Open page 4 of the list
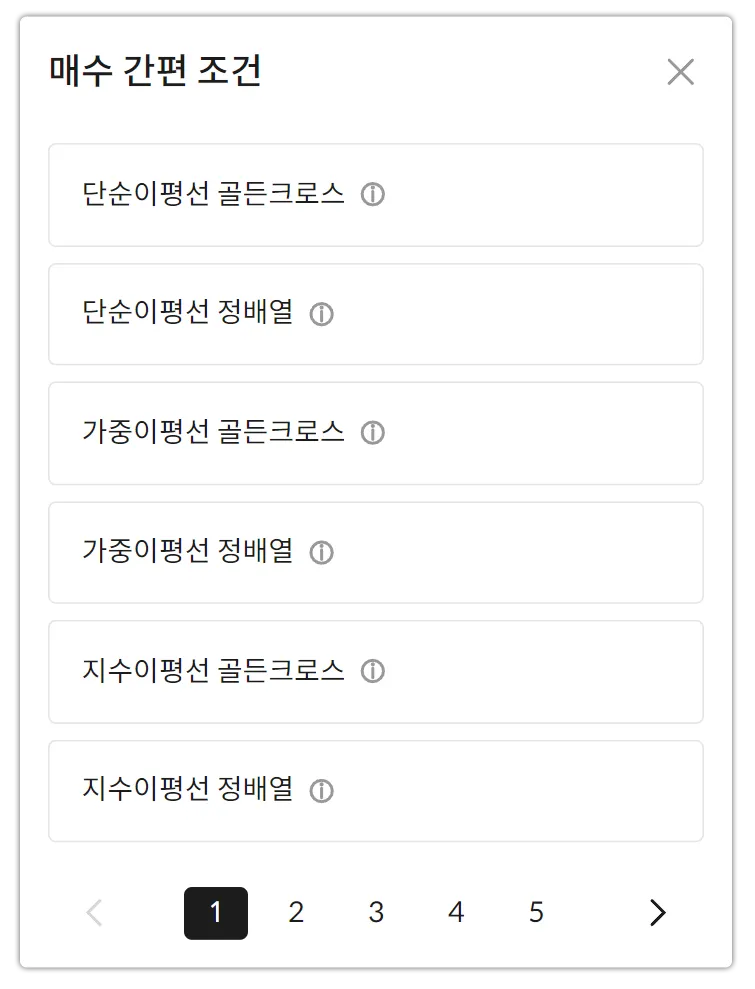The width and height of the screenshot is (755, 989). (x=456, y=913)
